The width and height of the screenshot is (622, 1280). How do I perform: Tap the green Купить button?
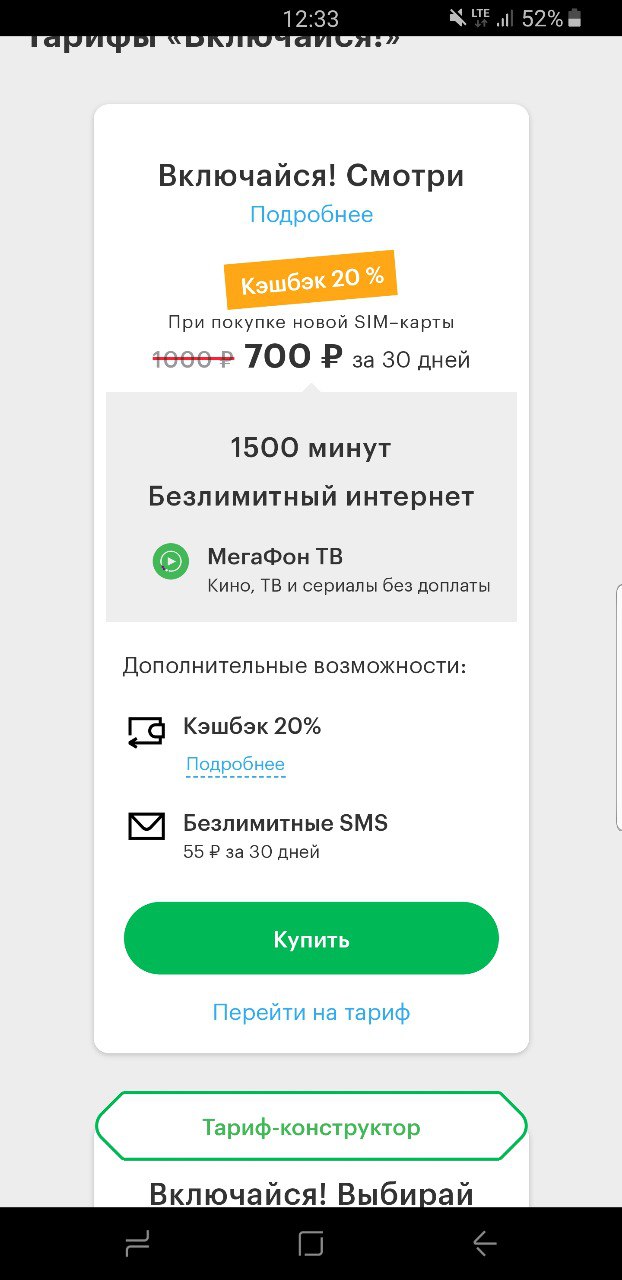pyautogui.click(x=311, y=939)
